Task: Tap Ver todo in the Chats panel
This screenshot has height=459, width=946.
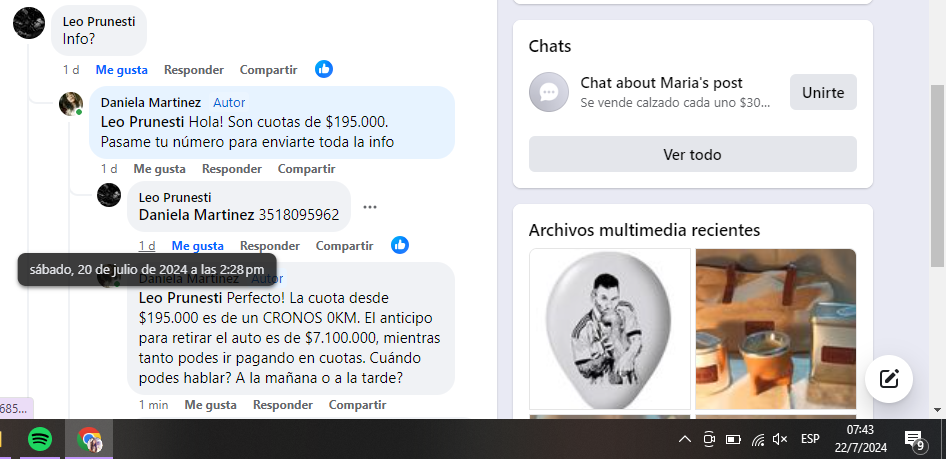Action: pos(692,155)
